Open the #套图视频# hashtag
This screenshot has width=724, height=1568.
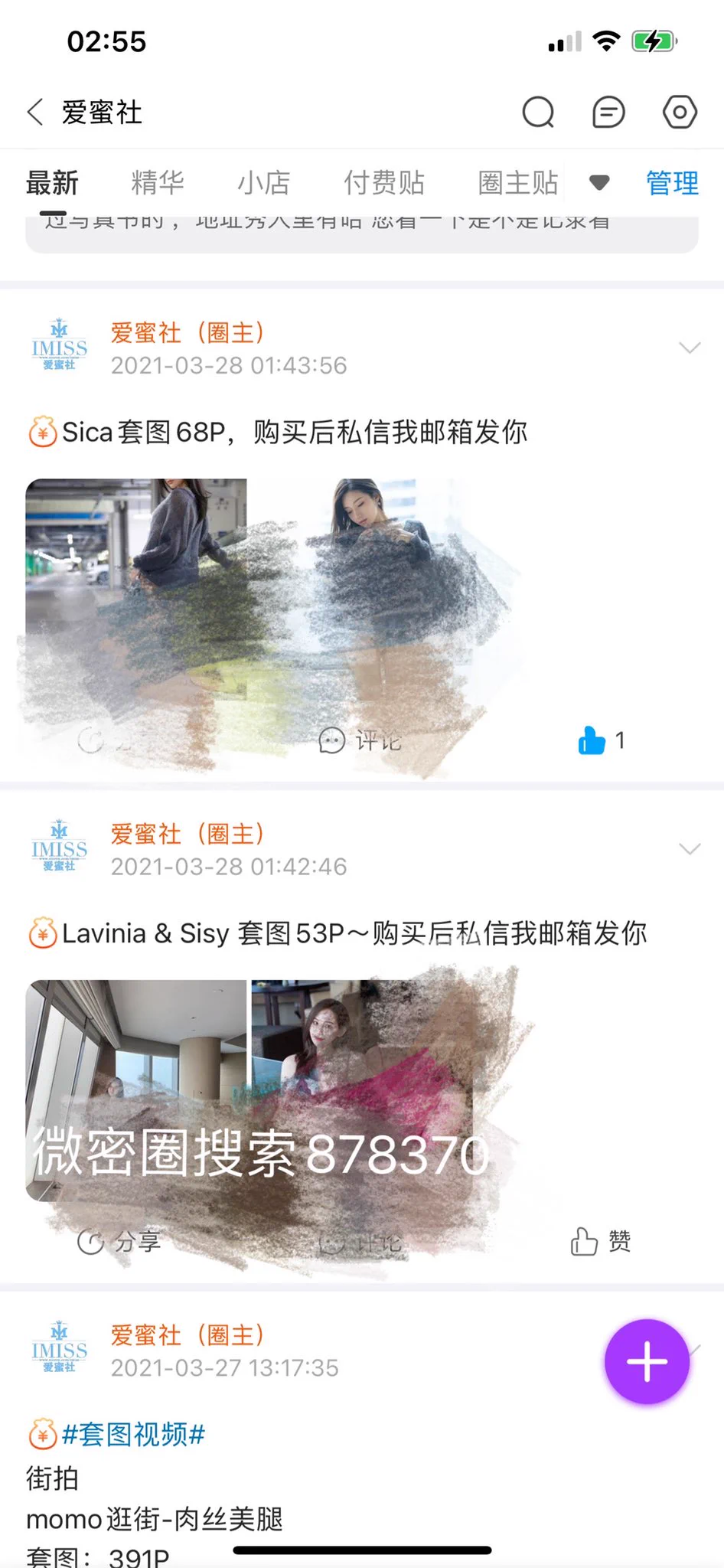(133, 1434)
